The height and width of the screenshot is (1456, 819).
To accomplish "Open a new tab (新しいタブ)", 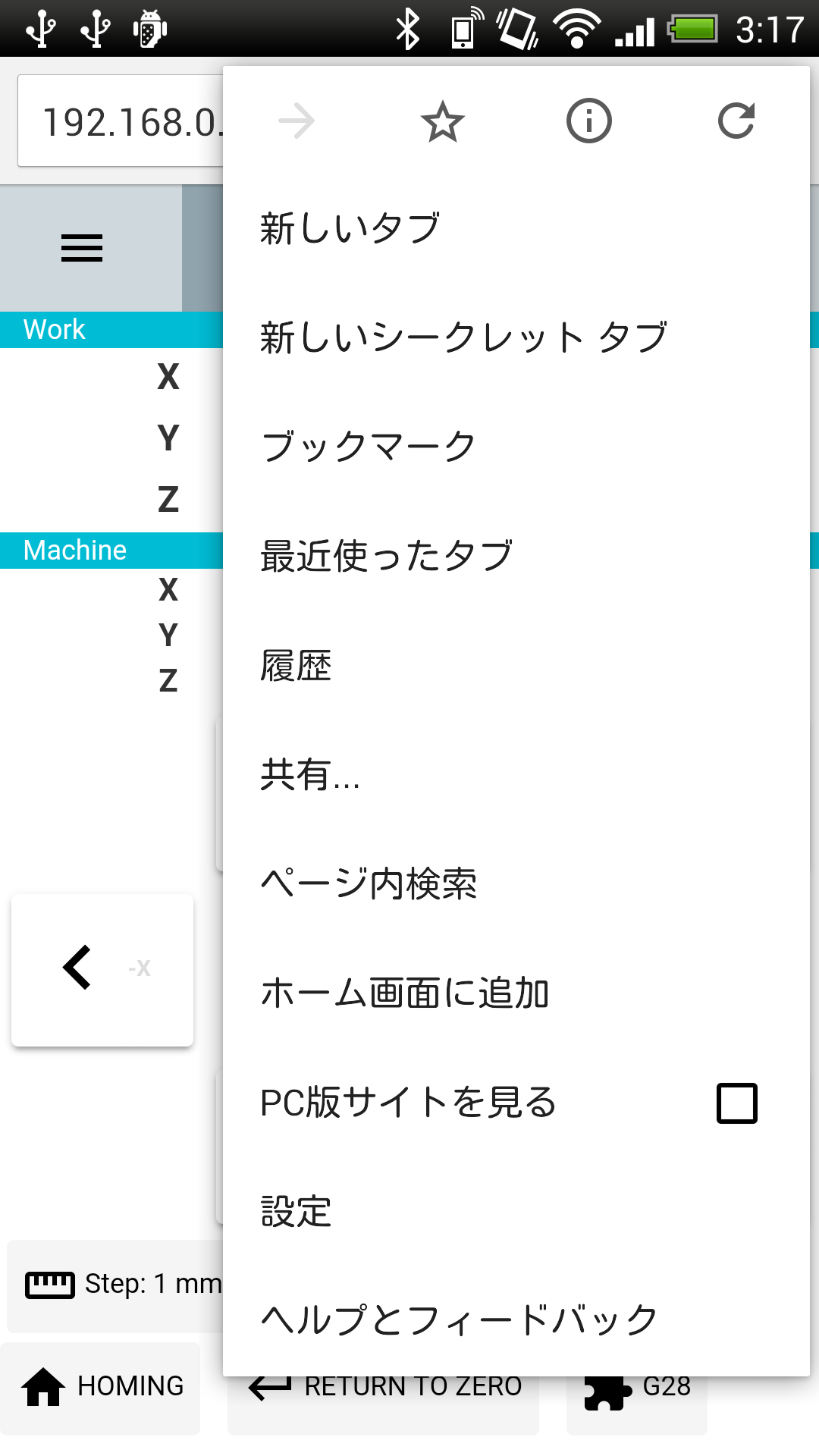I will click(x=350, y=228).
